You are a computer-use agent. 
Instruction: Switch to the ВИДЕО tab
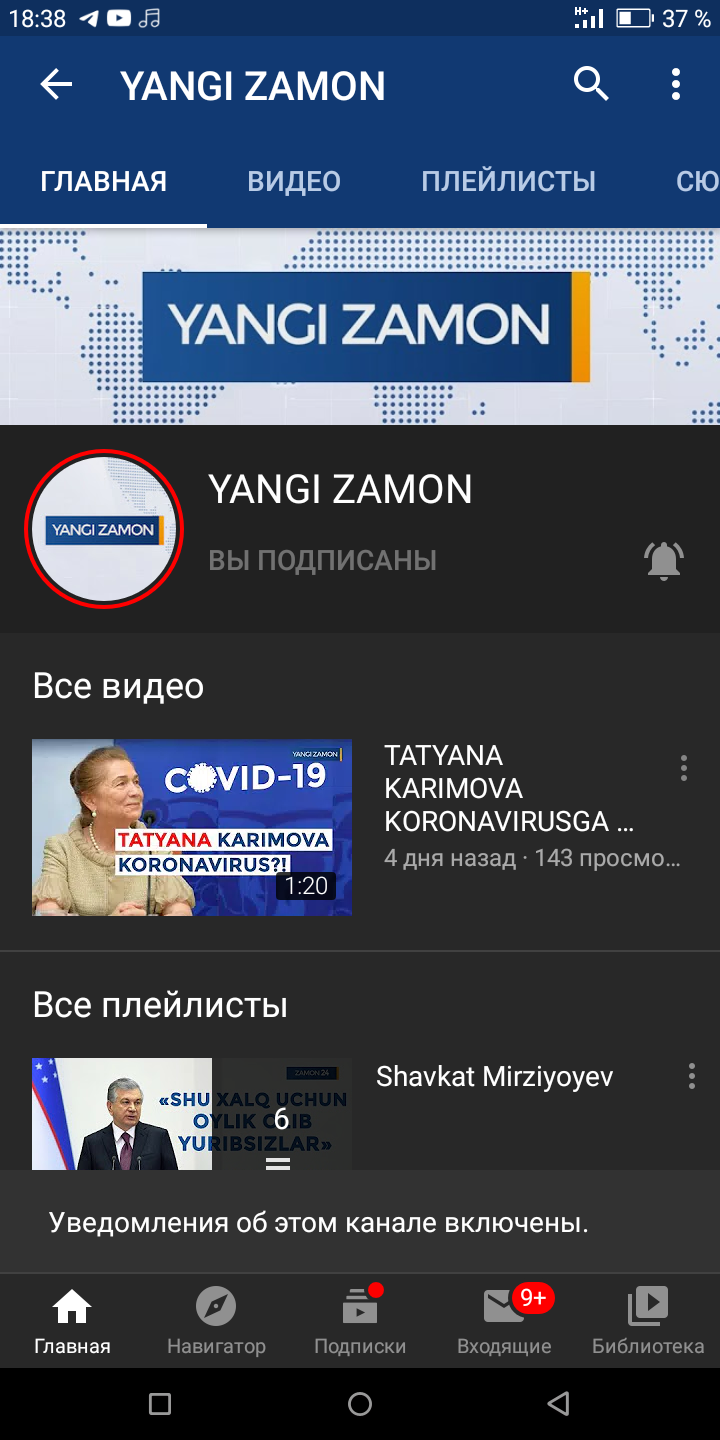click(294, 181)
